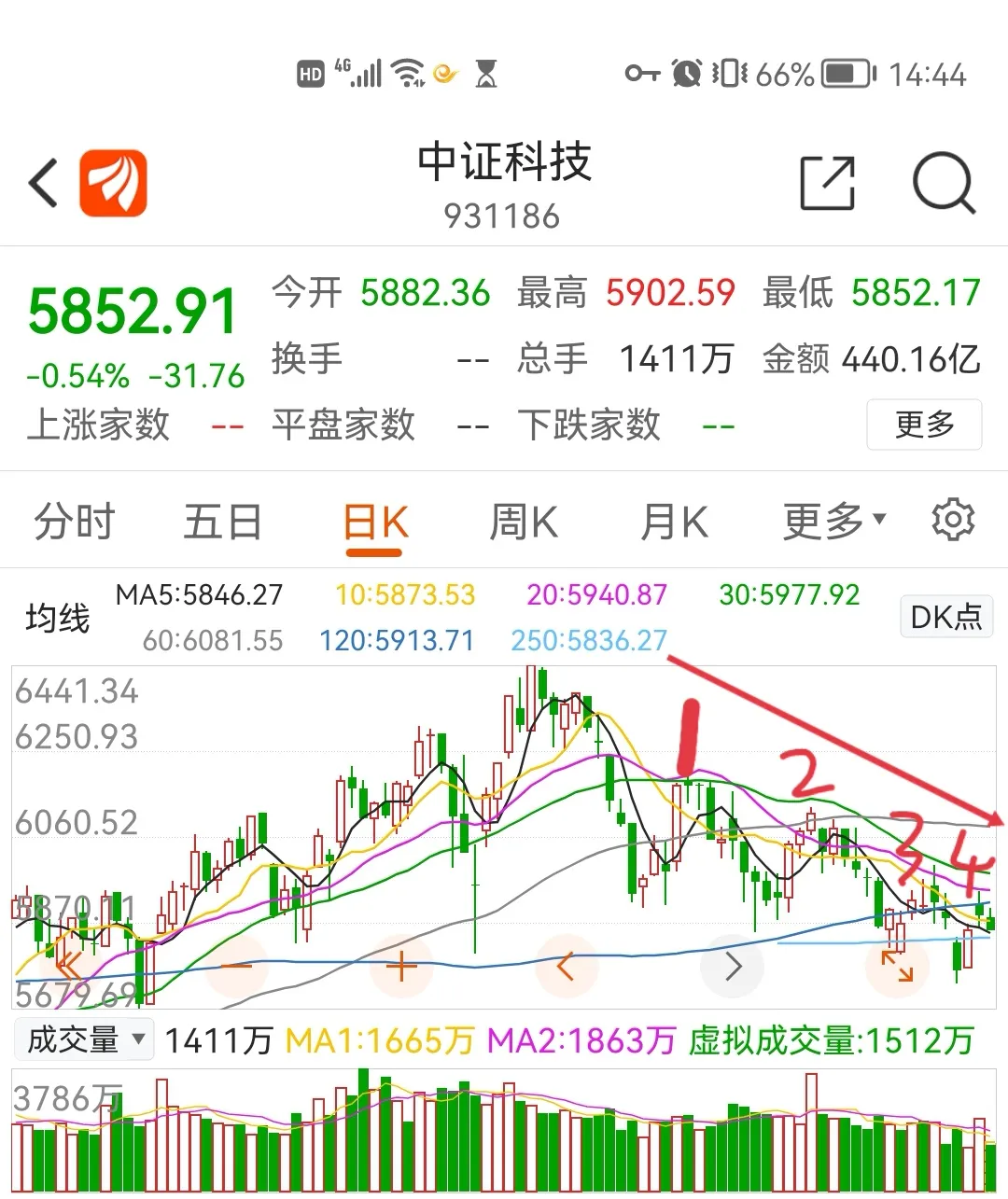Switch to the 分时 chart tab
This screenshot has width=1008, height=1199.
click(x=75, y=522)
